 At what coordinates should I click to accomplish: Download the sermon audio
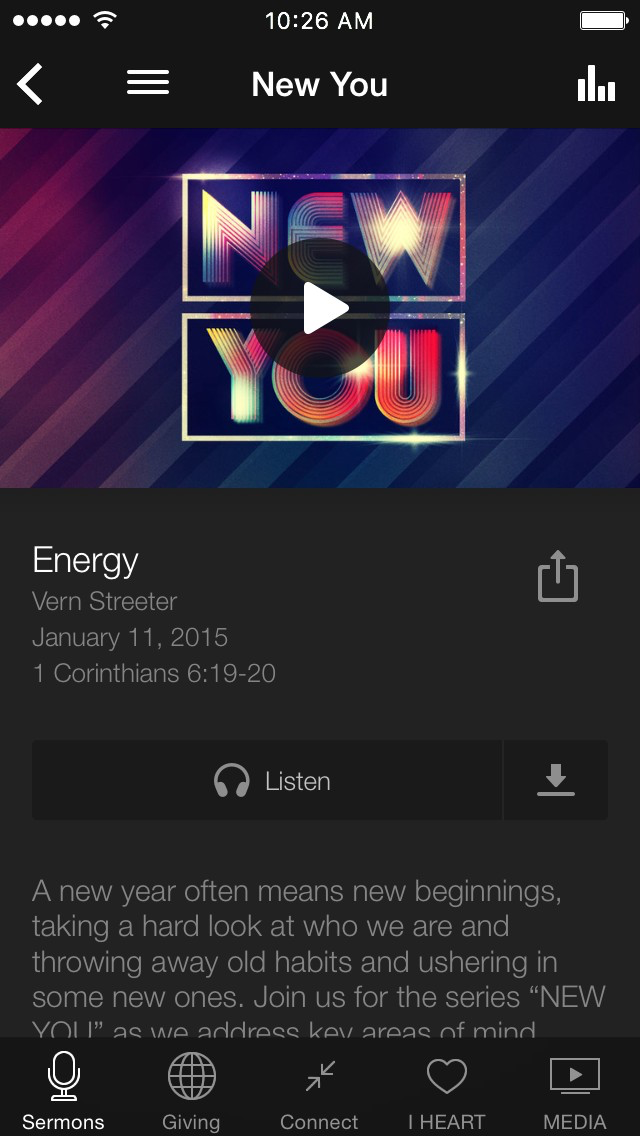pyautogui.click(x=555, y=780)
